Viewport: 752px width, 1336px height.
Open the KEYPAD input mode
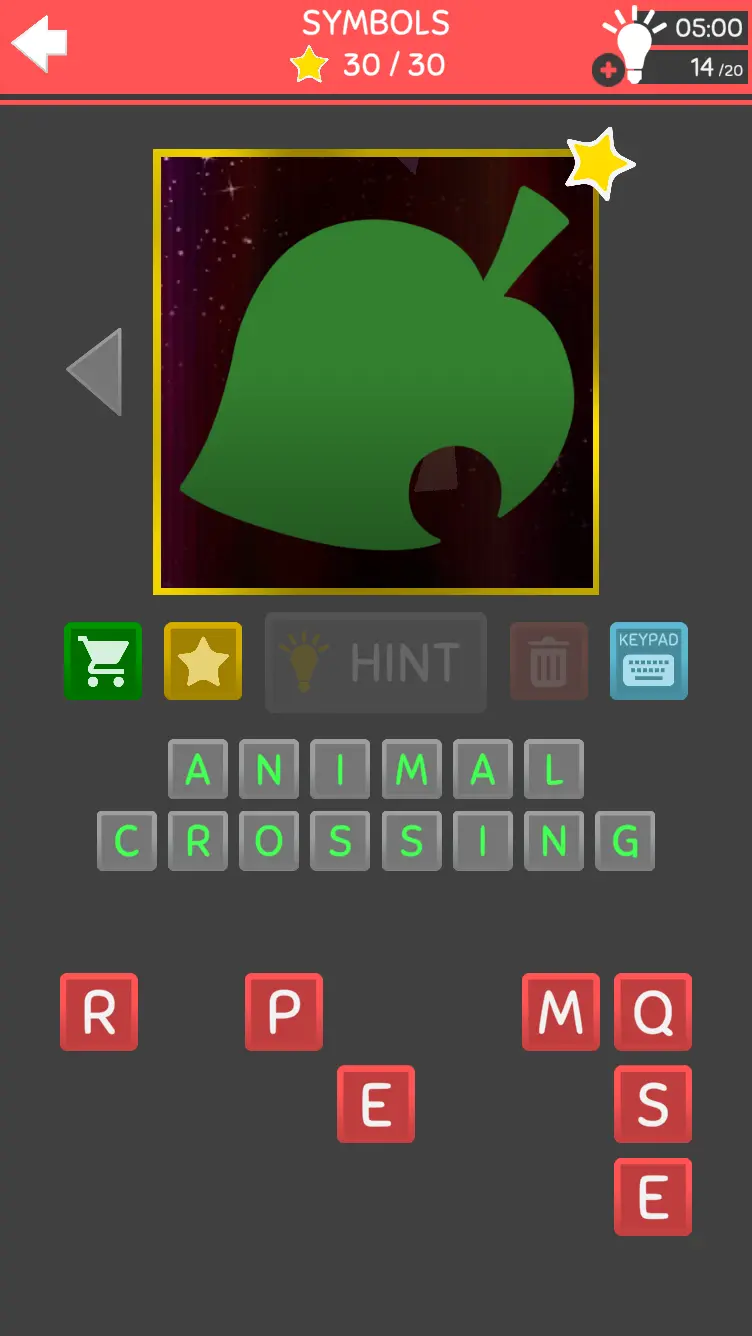tap(649, 661)
